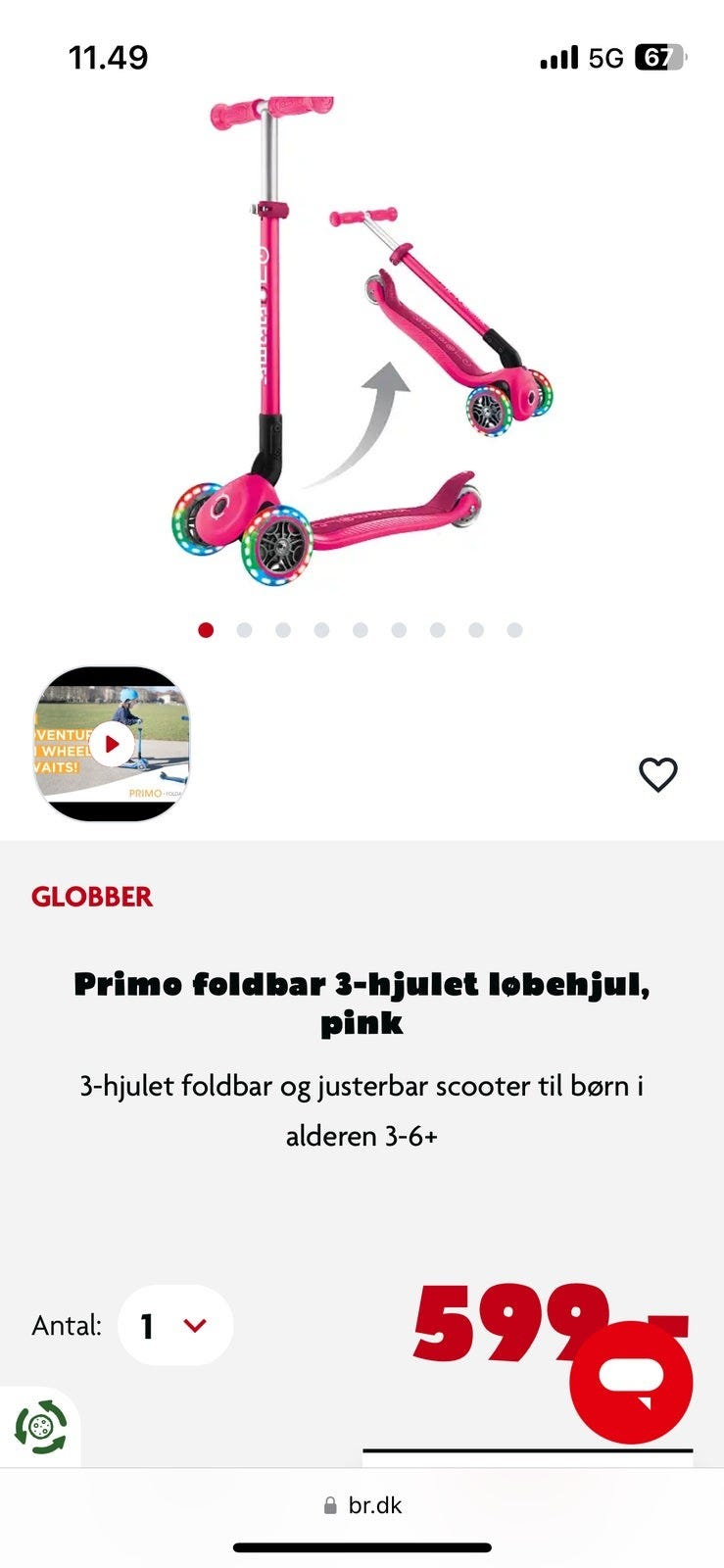This screenshot has height=1568, width=724.
Task: Toggle the wishlist heart icon
Action: 658,774
